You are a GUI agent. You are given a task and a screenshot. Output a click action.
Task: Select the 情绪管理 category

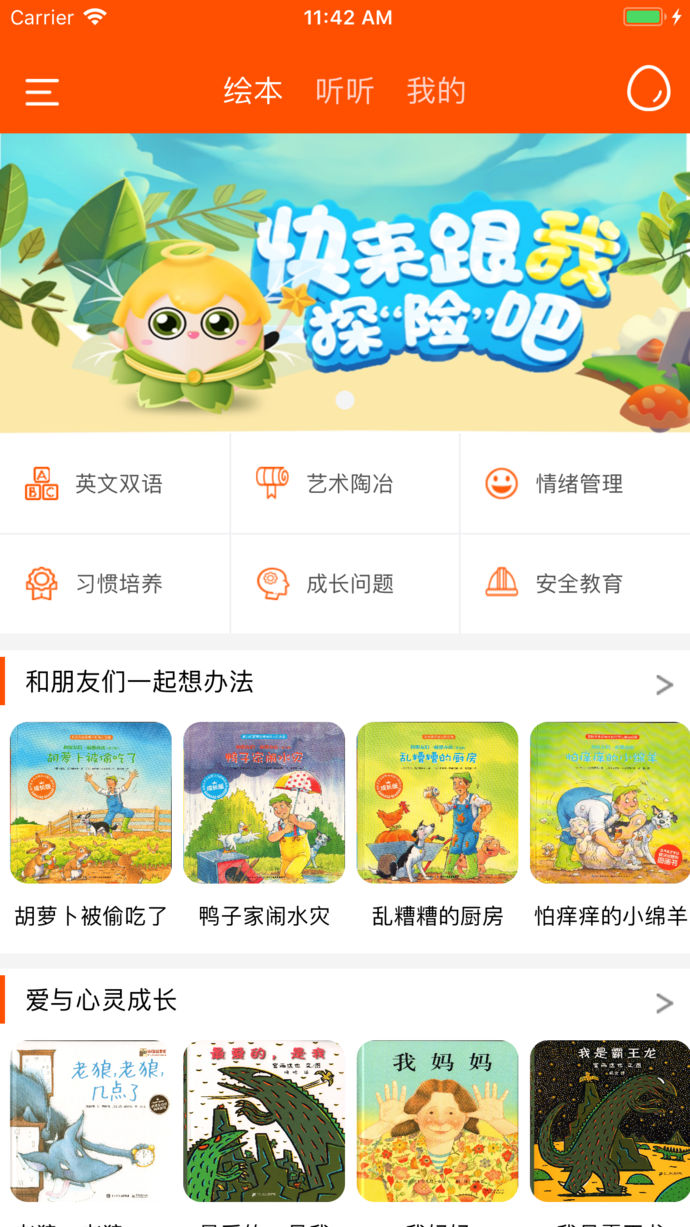click(575, 483)
